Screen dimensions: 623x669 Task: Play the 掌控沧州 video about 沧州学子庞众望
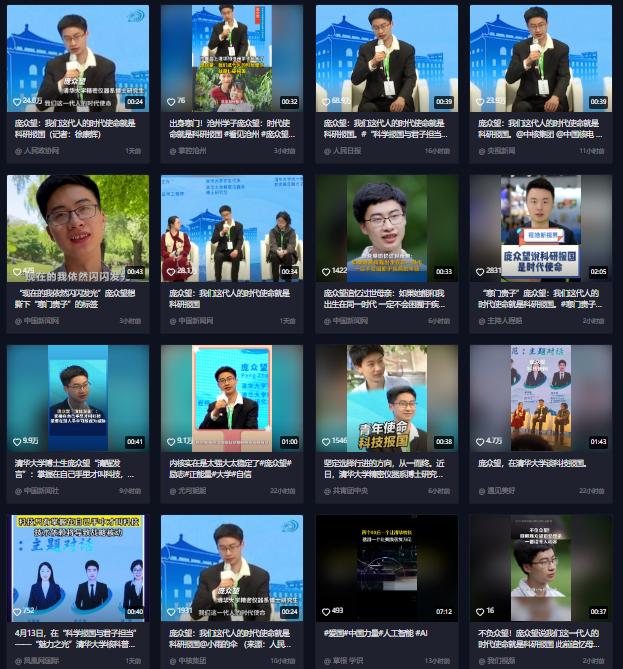[231, 58]
